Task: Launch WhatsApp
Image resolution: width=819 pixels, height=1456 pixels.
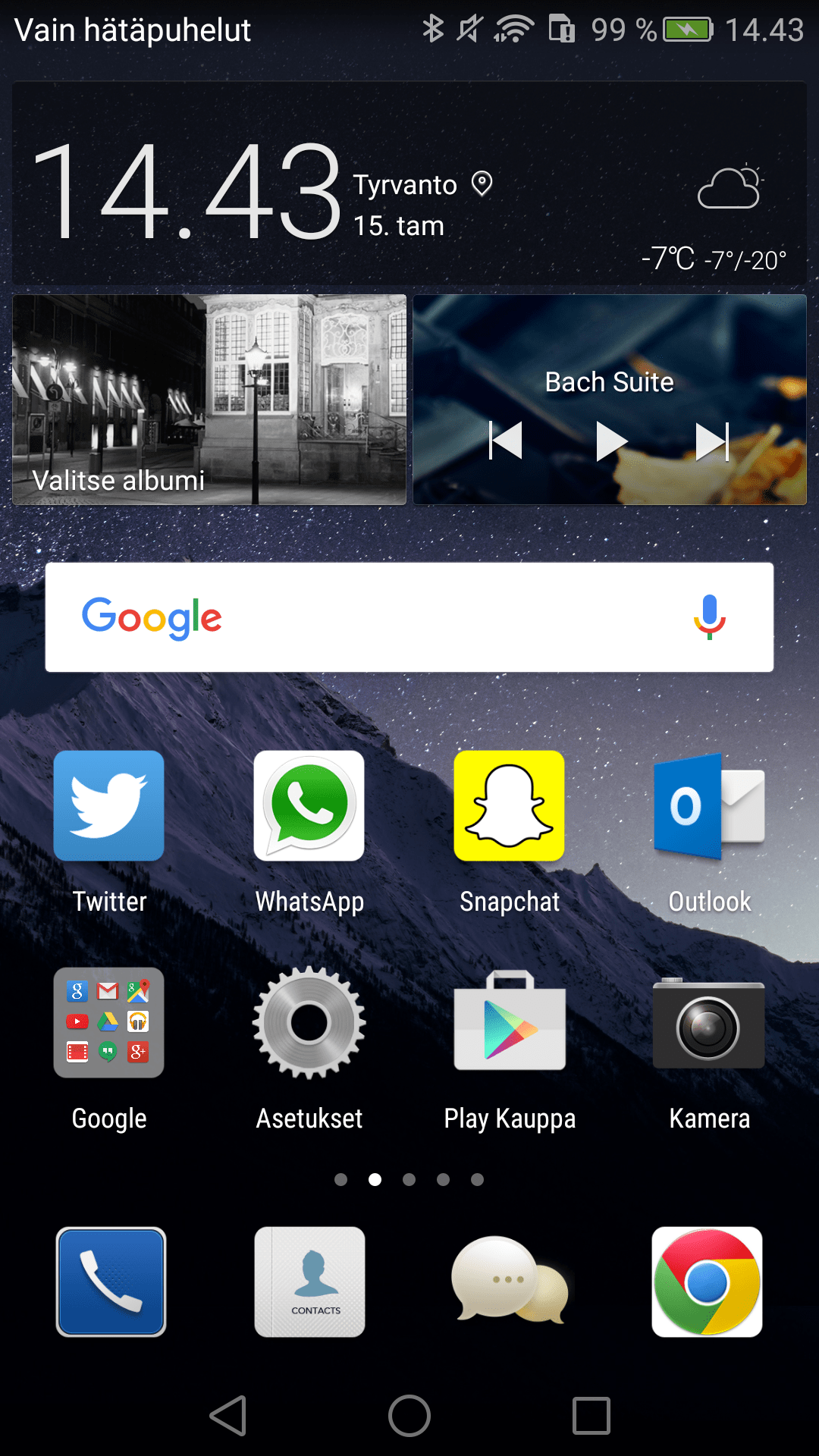Action: 309,806
